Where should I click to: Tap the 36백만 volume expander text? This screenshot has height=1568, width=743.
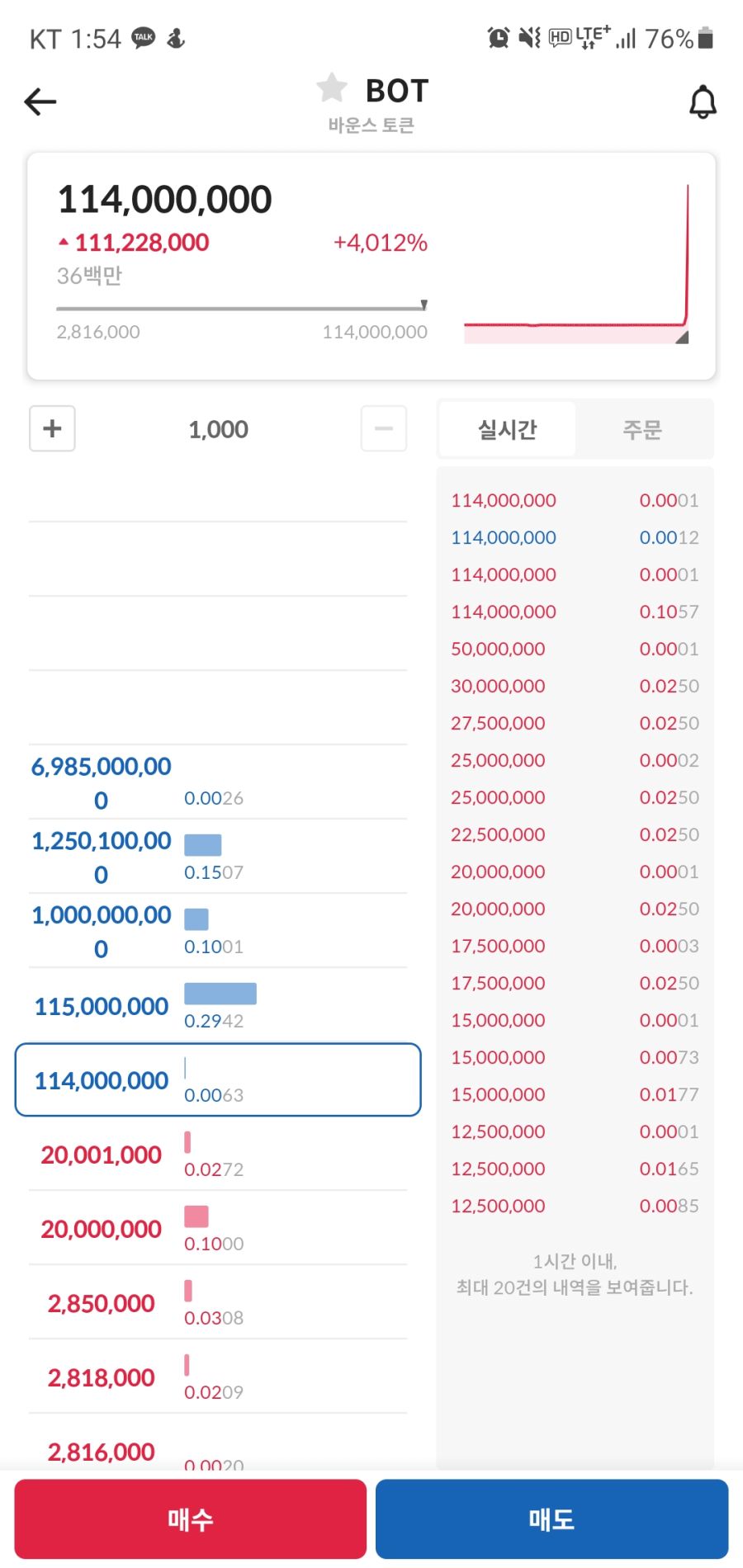pyautogui.click(x=89, y=276)
